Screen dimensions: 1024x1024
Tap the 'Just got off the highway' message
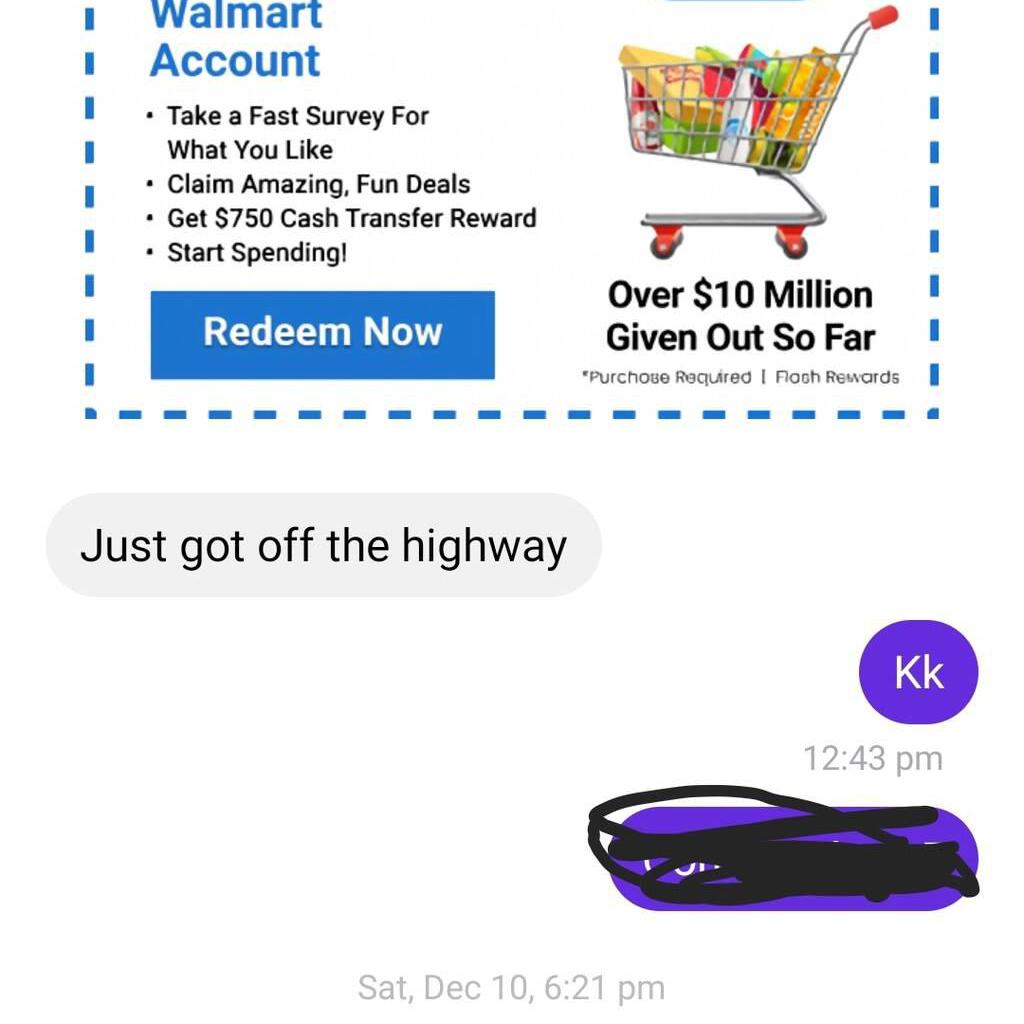[323, 546]
